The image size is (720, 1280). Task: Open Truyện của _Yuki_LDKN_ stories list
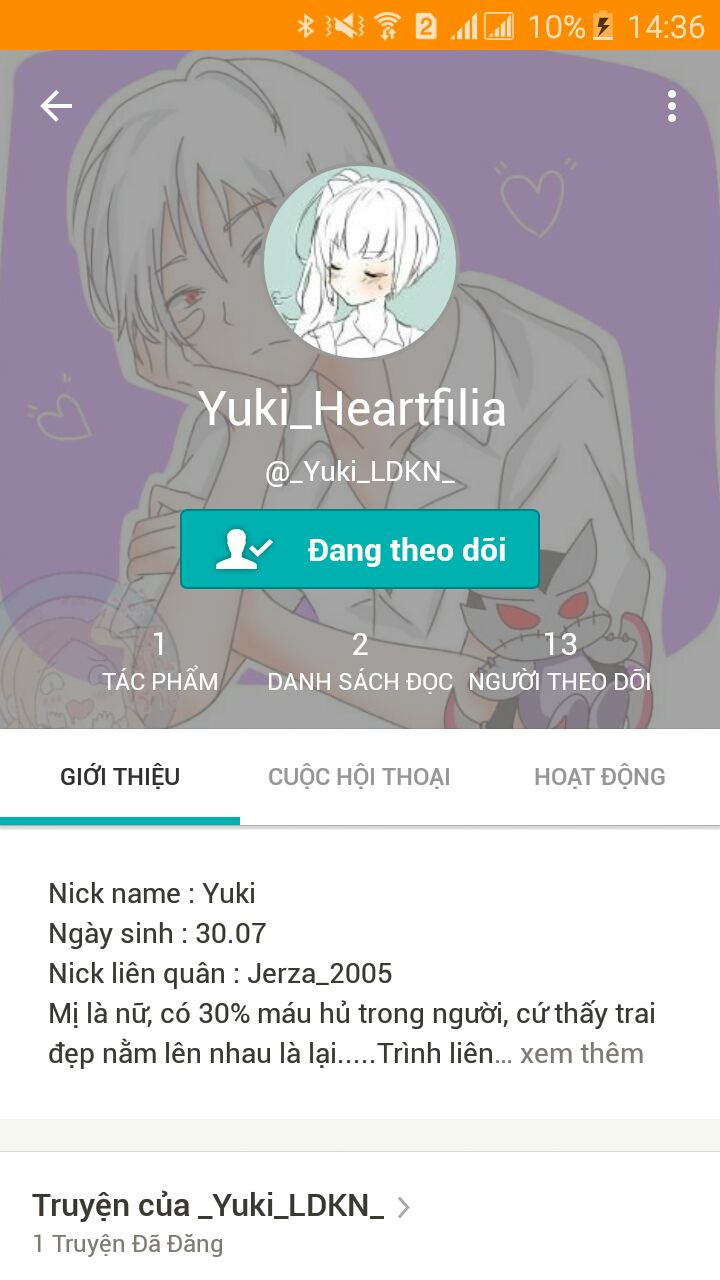pos(221,1206)
